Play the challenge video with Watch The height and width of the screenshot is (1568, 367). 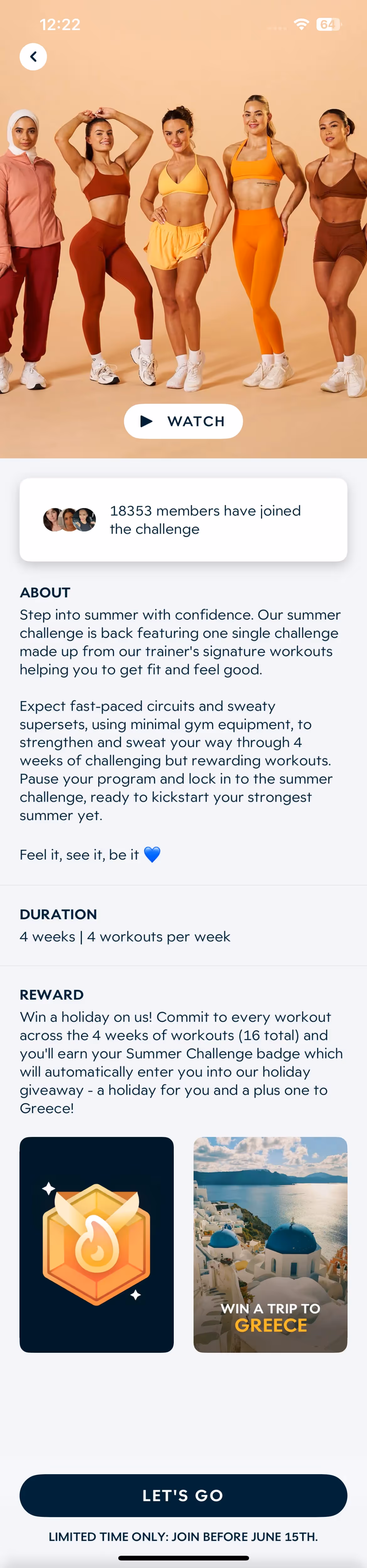[183, 421]
